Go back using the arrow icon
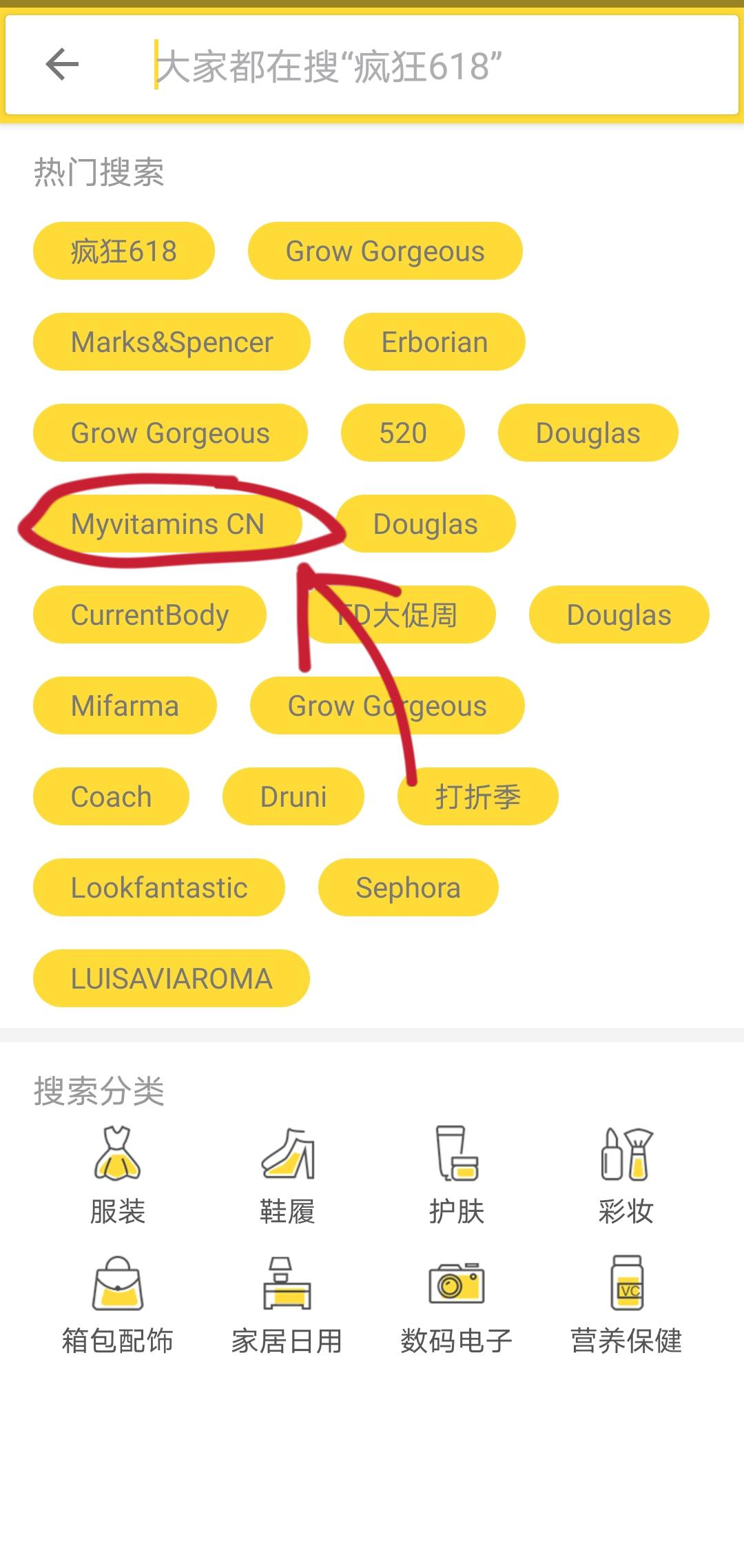The width and height of the screenshot is (744, 1568). 62,65
